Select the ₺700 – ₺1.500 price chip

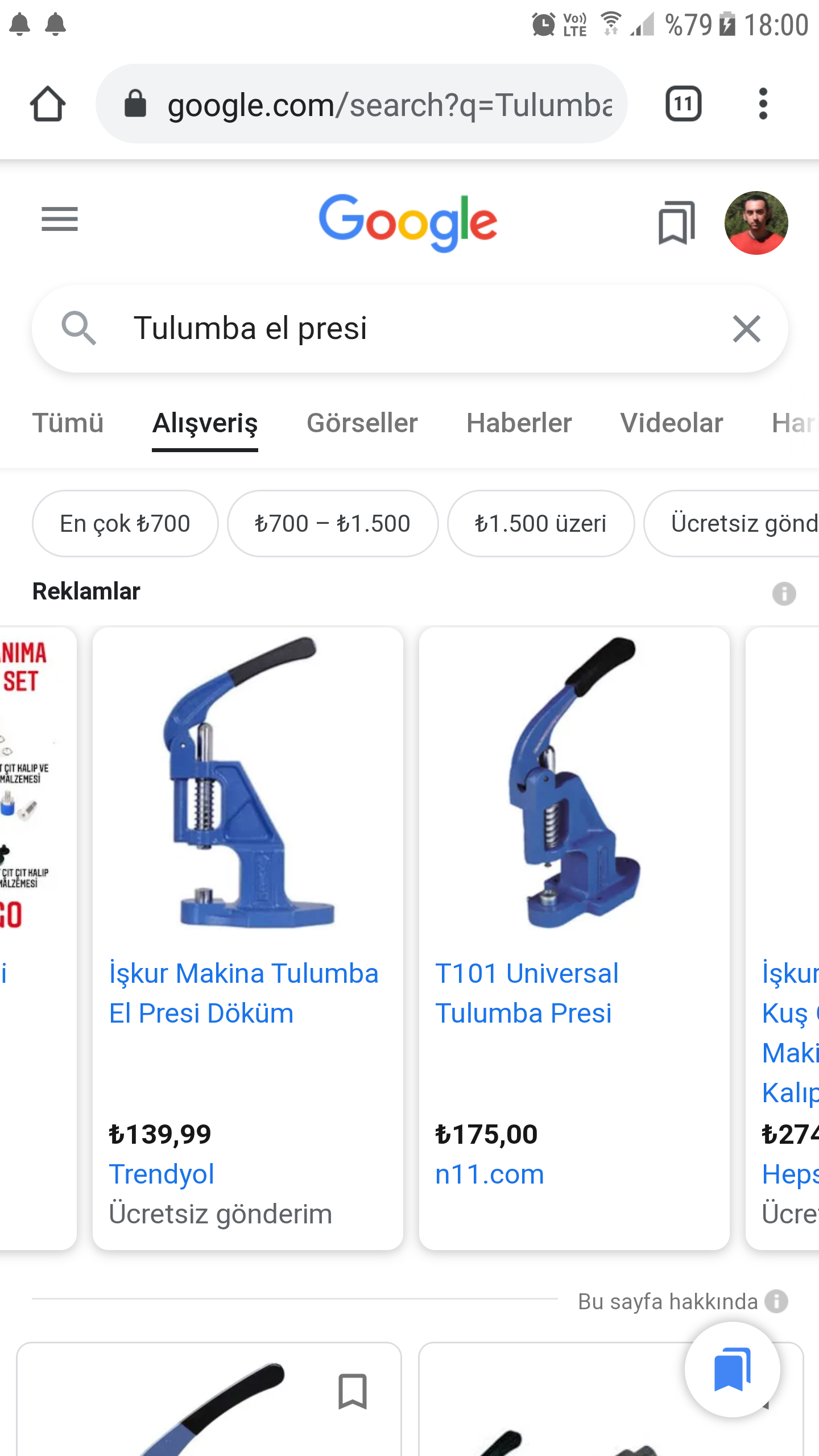click(333, 523)
